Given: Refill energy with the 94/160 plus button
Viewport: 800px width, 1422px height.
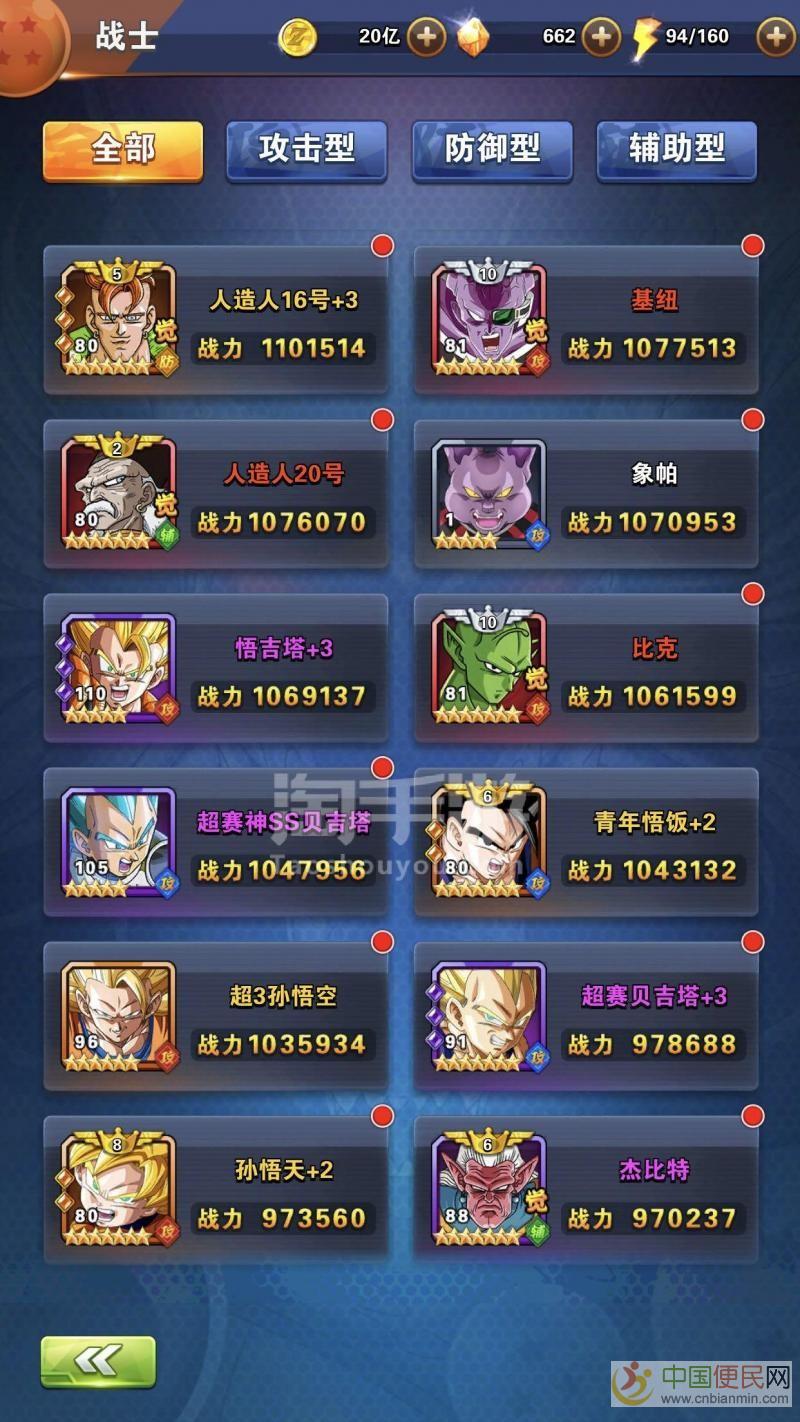Looking at the screenshot, I should (775, 37).
